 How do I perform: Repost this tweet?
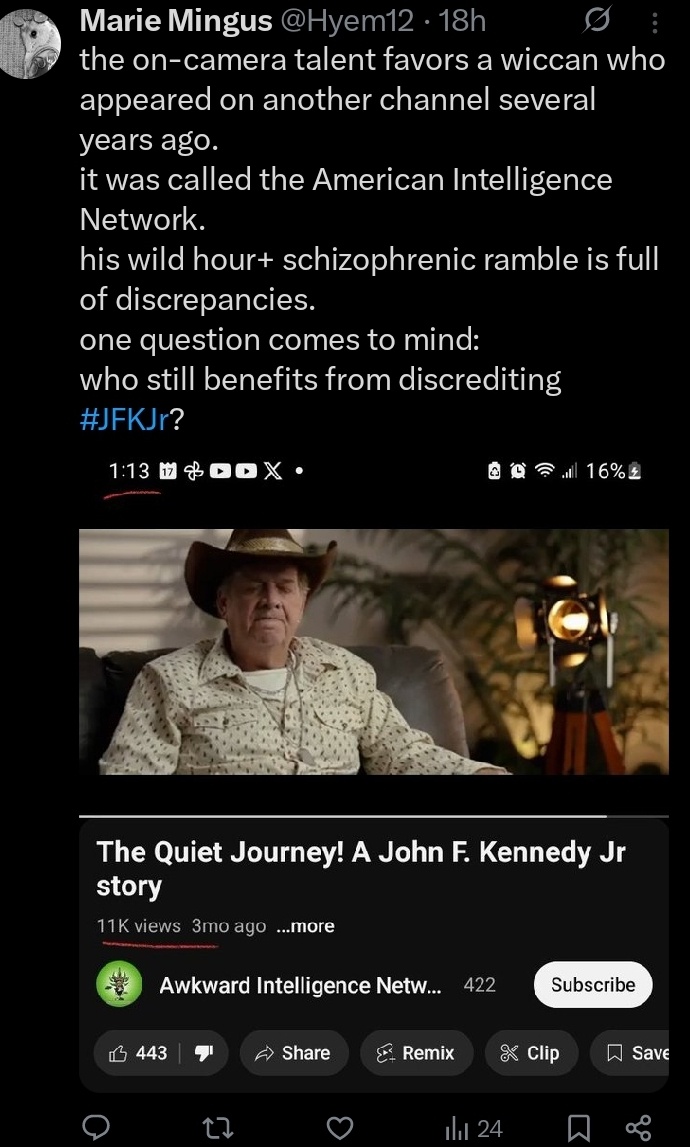pyautogui.click(x=217, y=1127)
